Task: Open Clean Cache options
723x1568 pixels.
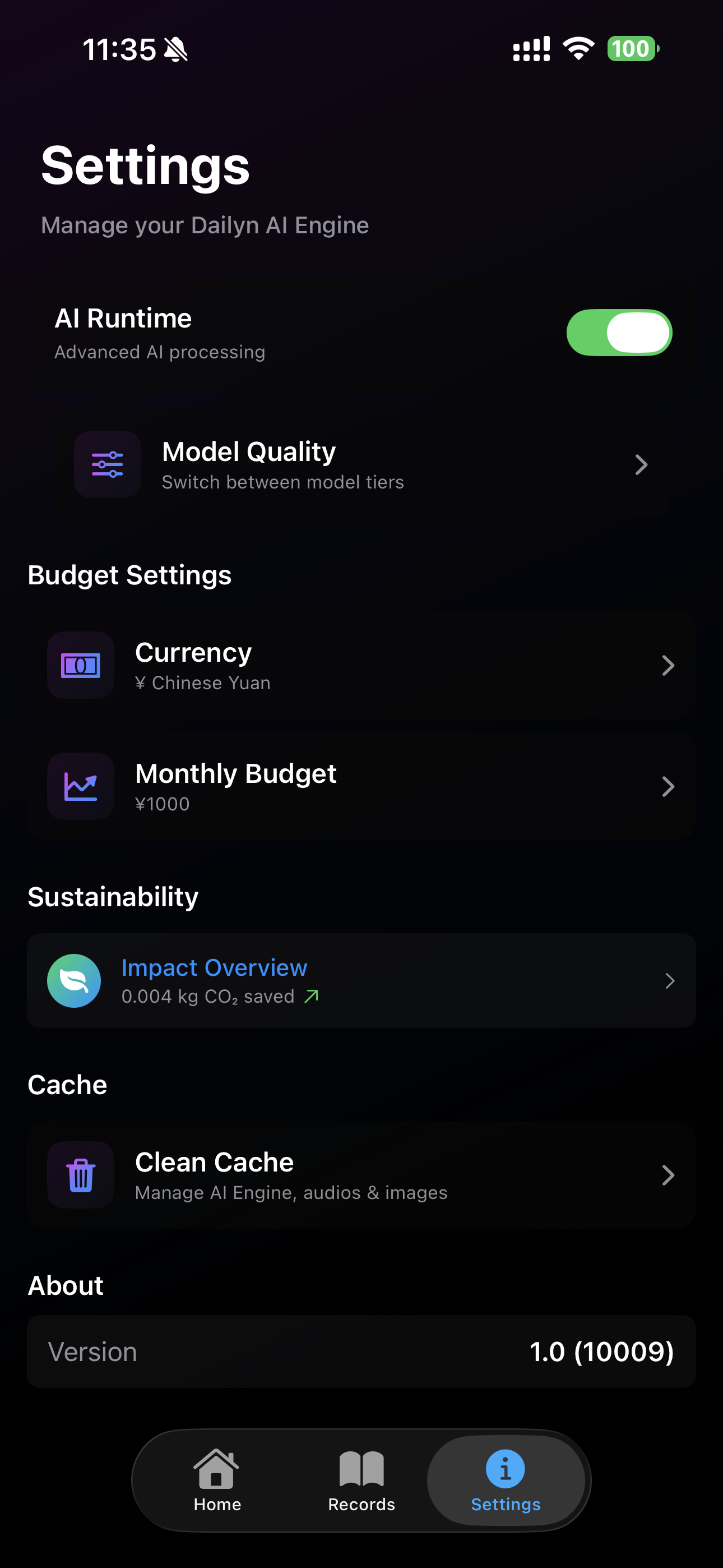Action: coord(361,1175)
